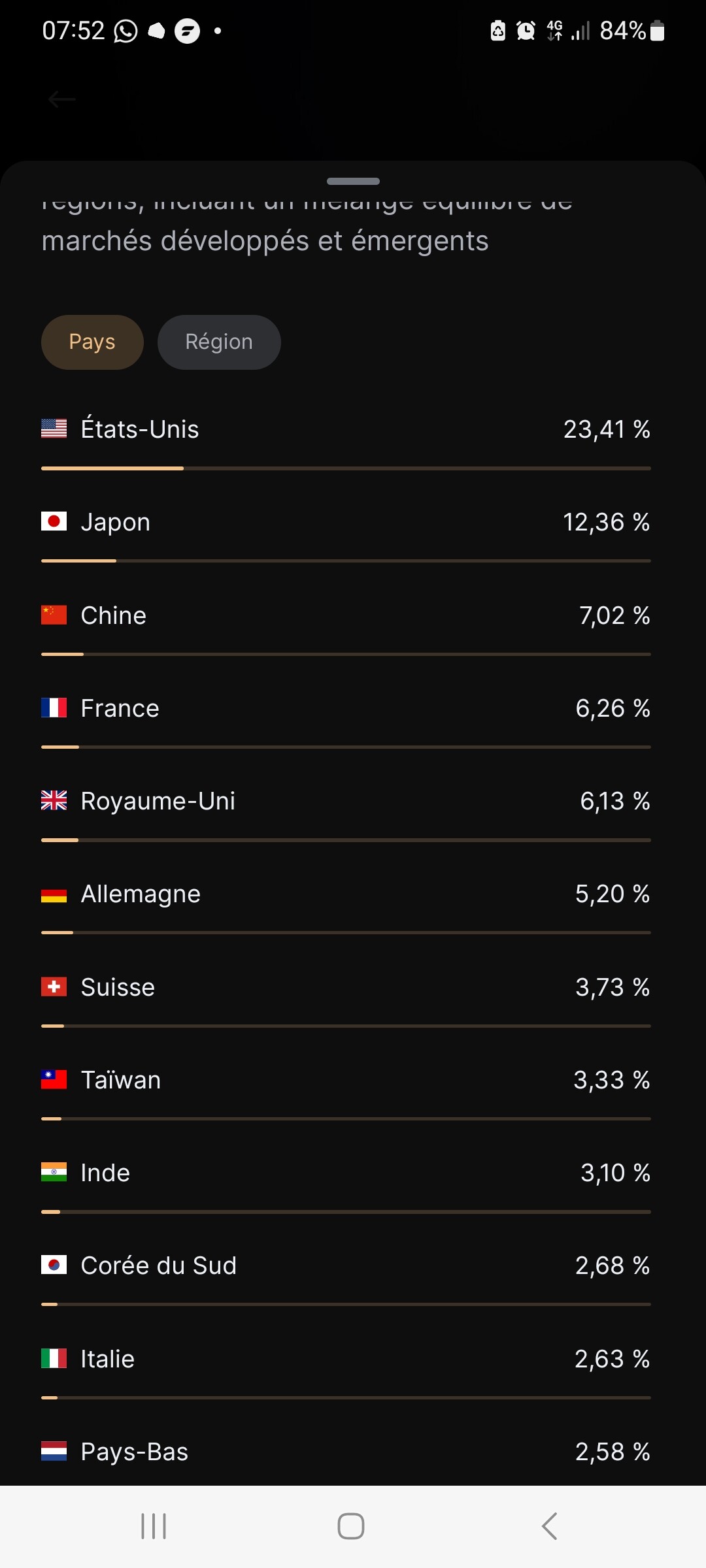Image resolution: width=706 pixels, height=1568 pixels.
Task: Switch to the Région chip
Action: pos(219,342)
